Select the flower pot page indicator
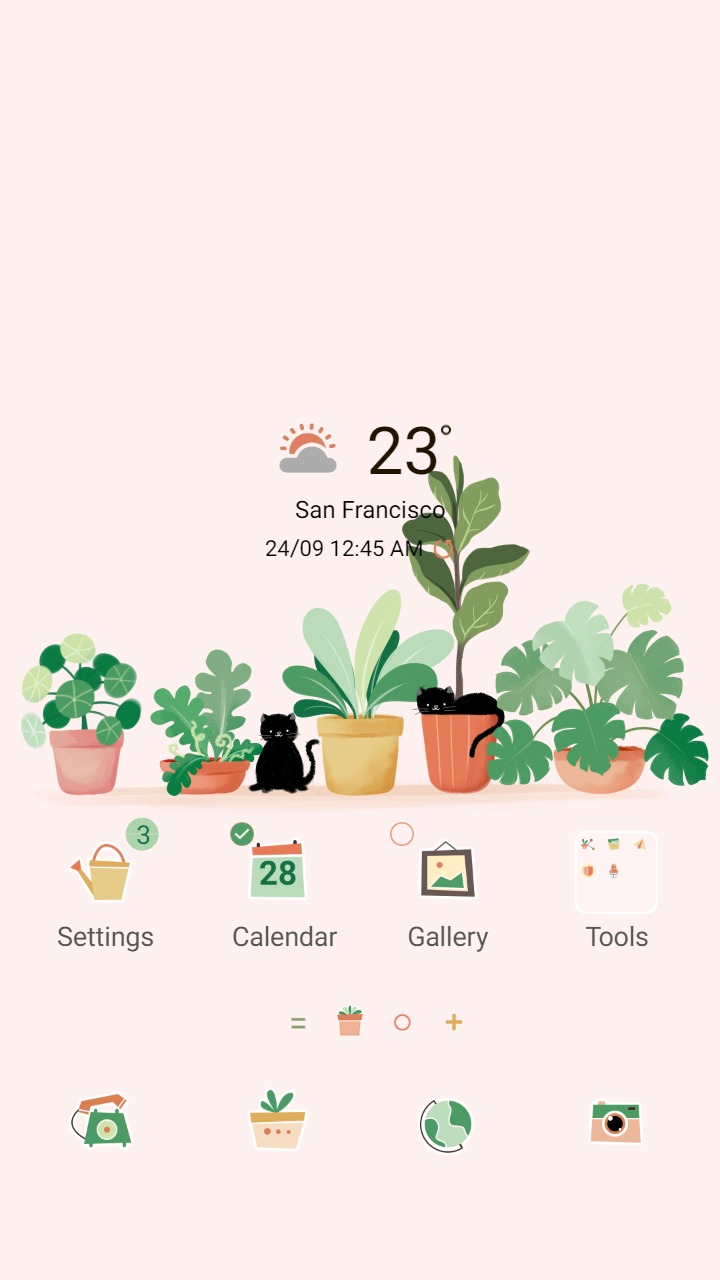The image size is (720, 1280). [349, 1022]
